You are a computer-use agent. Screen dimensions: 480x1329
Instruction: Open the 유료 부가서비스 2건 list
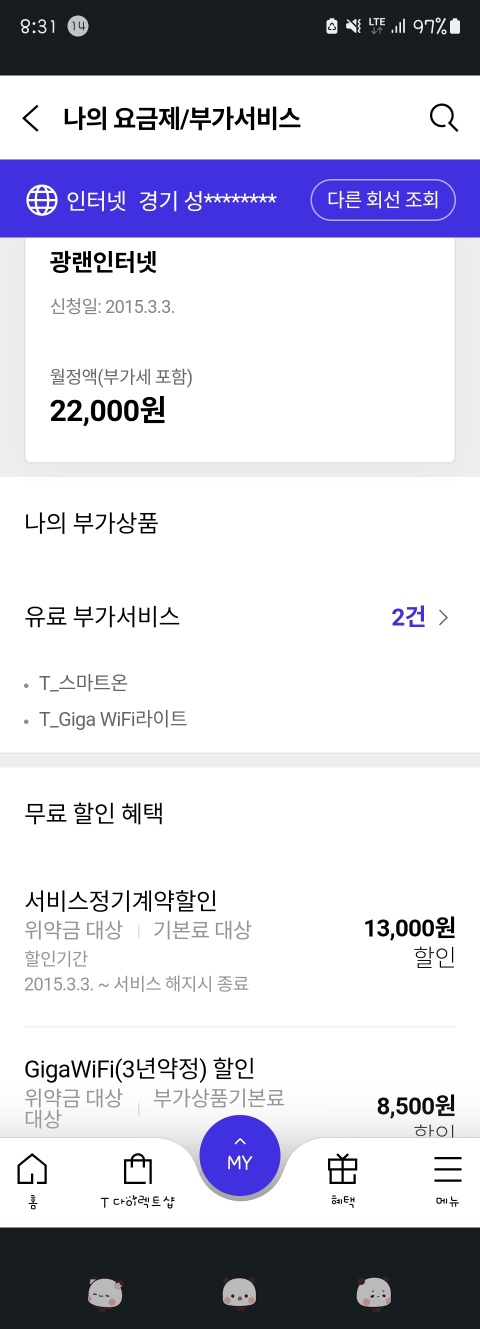240,617
